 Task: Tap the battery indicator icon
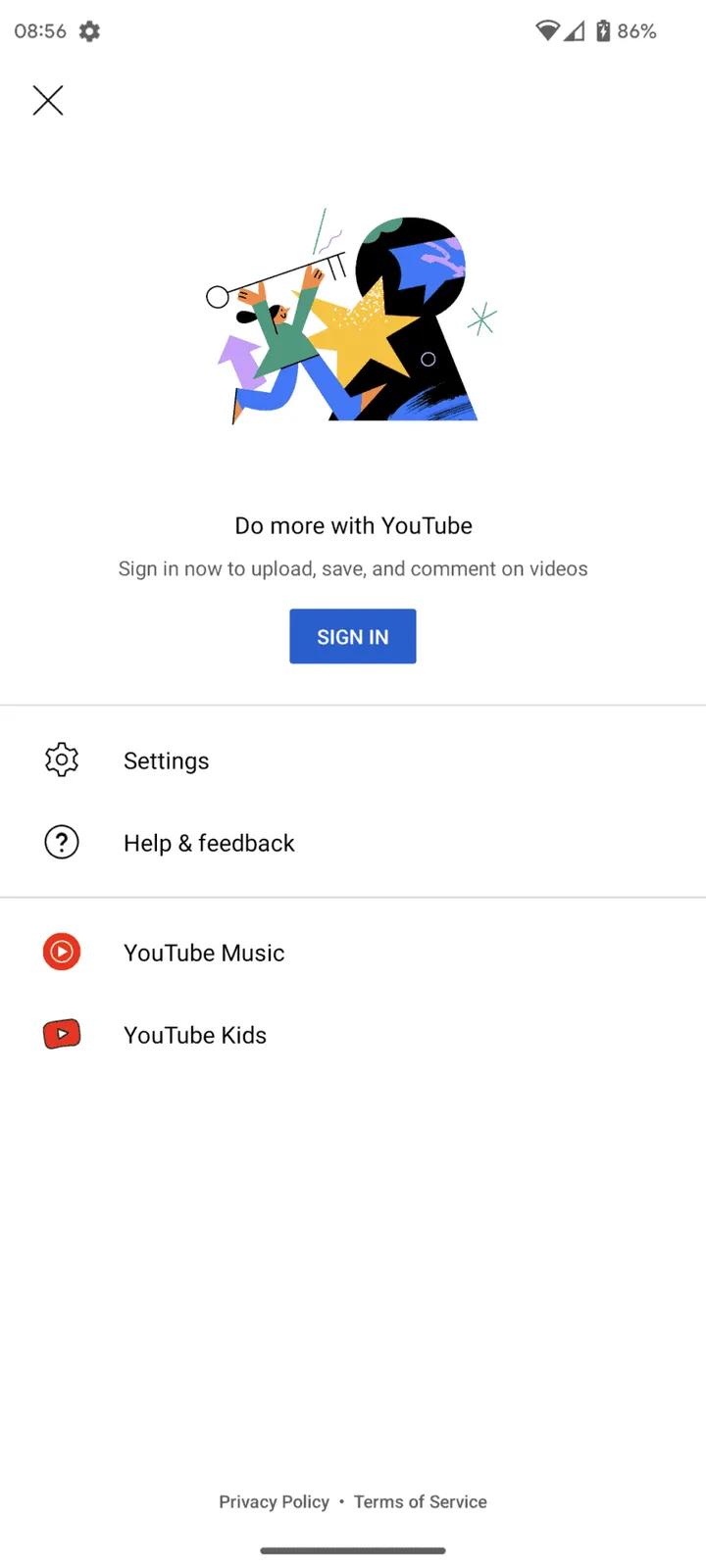tap(601, 30)
